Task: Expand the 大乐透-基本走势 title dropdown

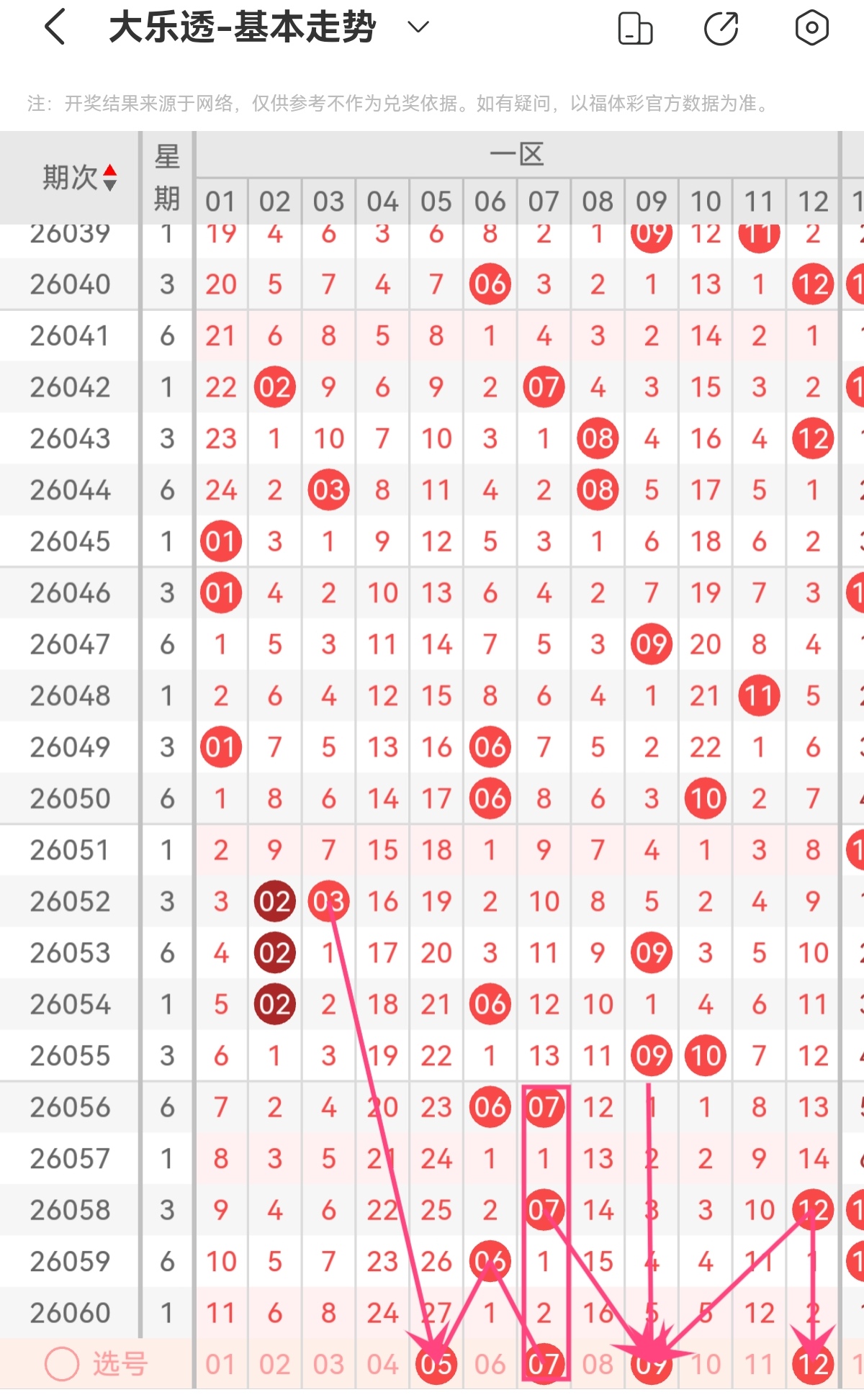Action: 418,28
